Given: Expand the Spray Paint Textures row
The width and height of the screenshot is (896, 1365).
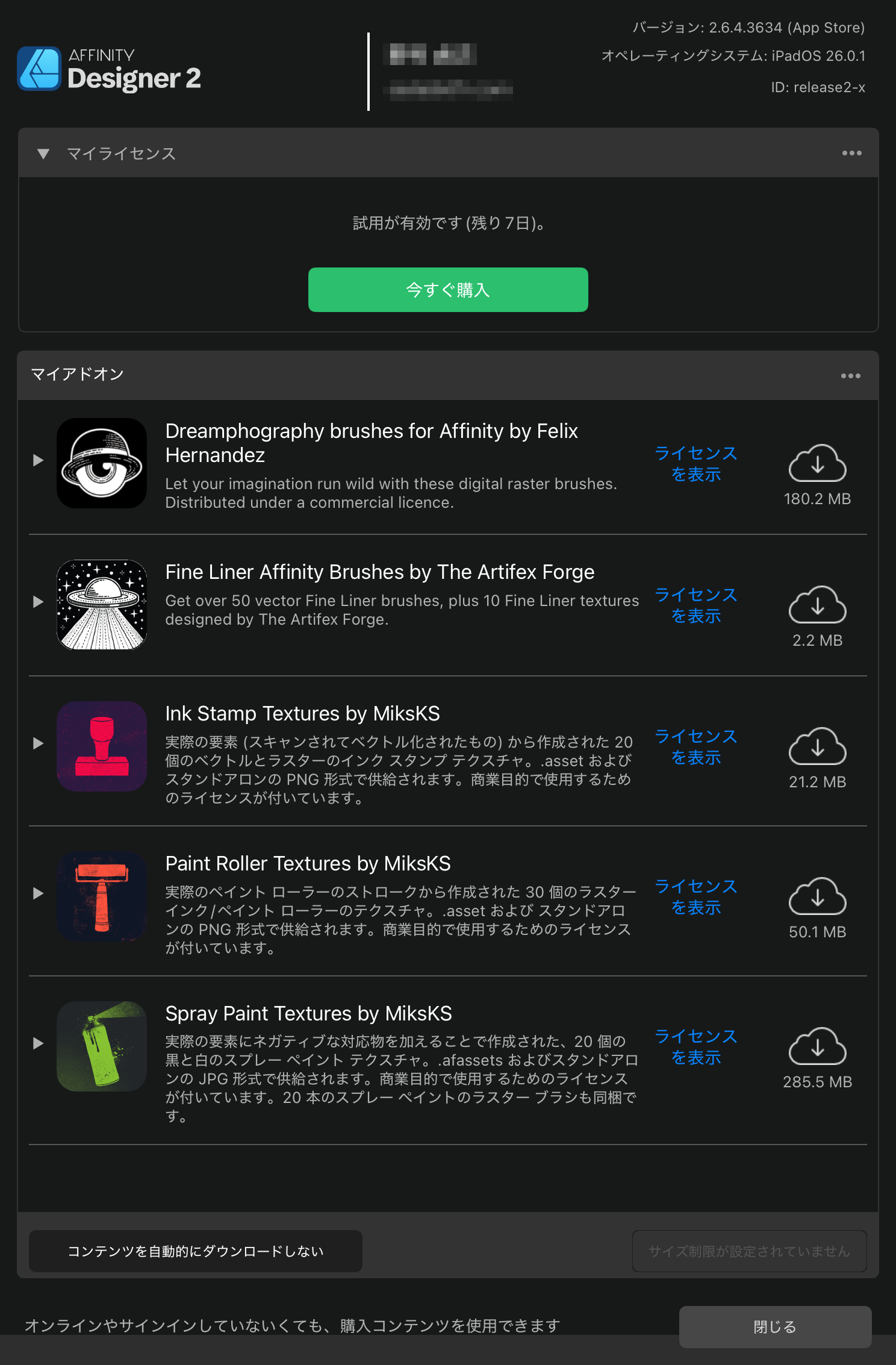Looking at the screenshot, I should click(38, 1043).
